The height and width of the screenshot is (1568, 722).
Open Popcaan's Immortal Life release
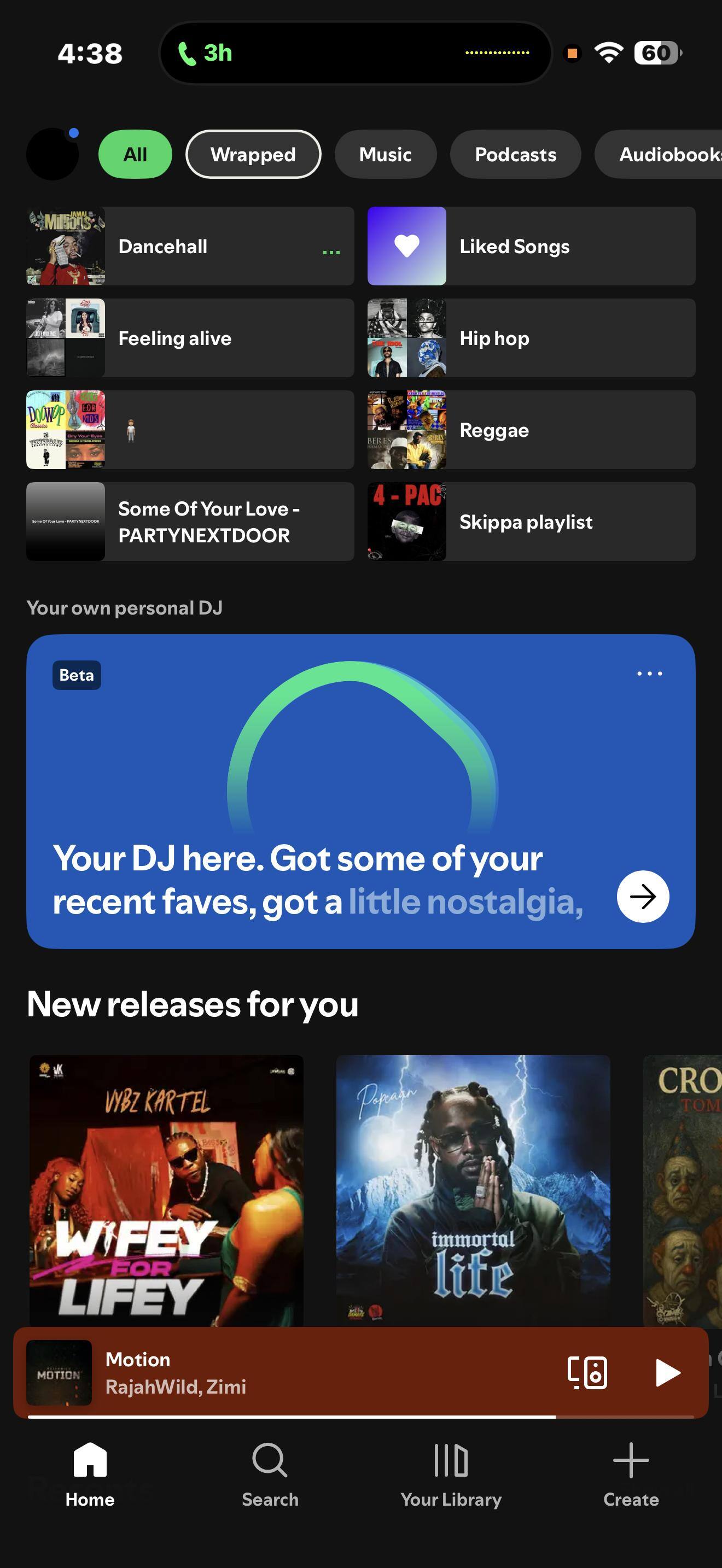coord(473,1190)
